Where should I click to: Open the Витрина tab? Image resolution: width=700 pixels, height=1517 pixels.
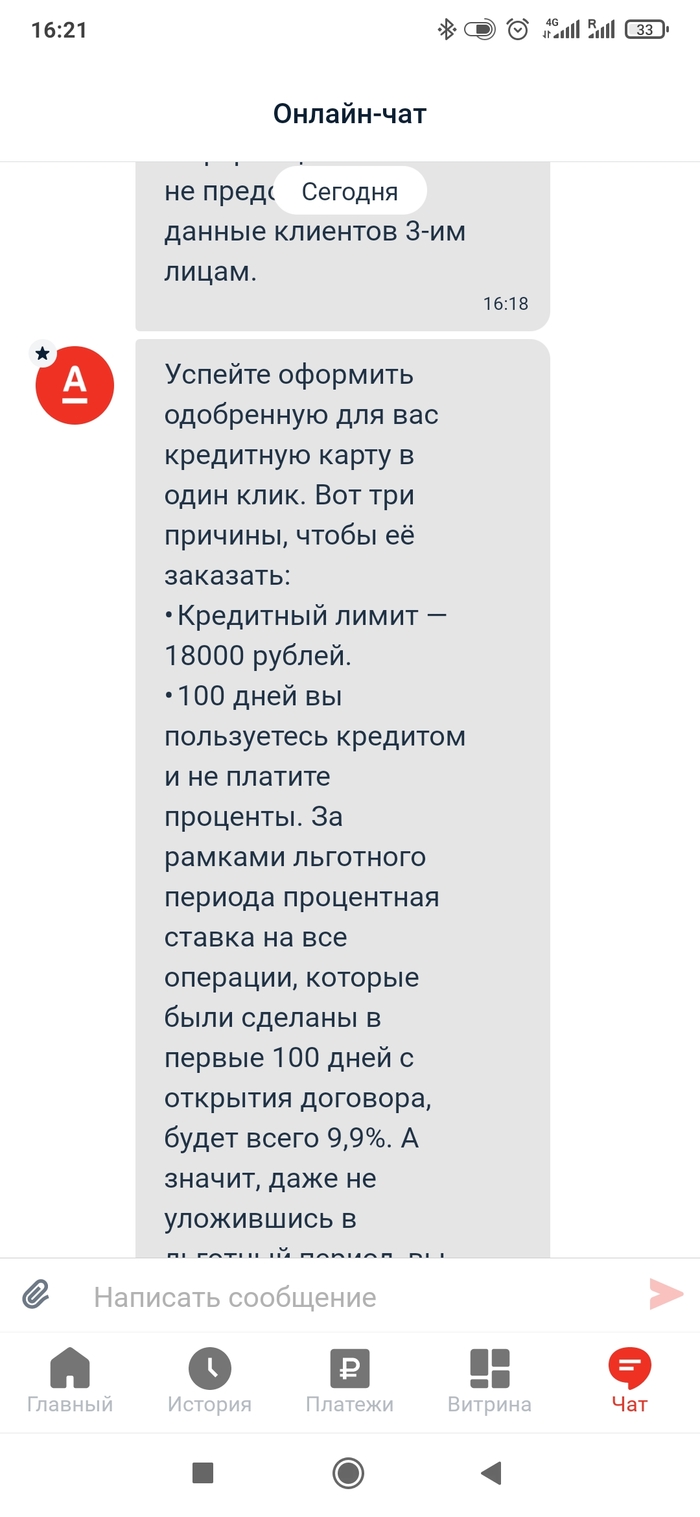click(489, 1380)
